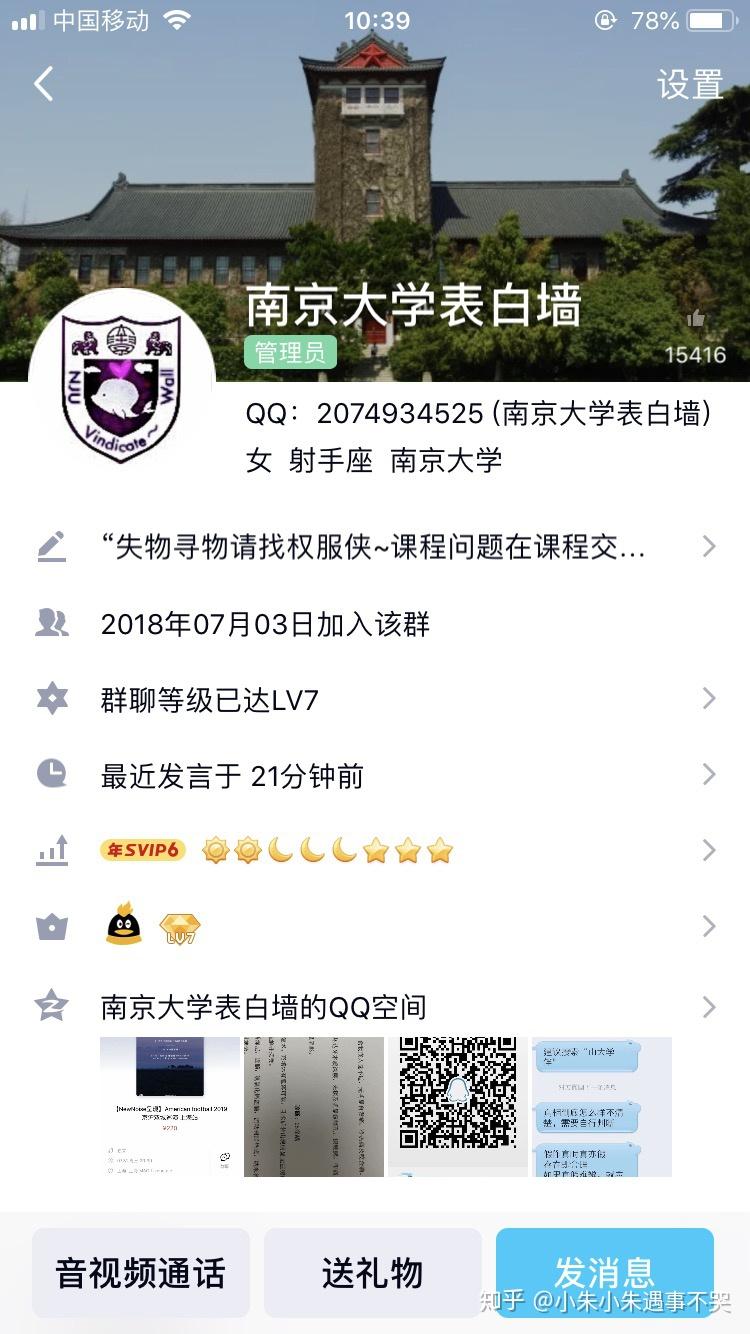Expand the 群聊等级已达LV7 row
Image resolution: width=750 pixels, height=1334 pixels.
[x=710, y=699]
